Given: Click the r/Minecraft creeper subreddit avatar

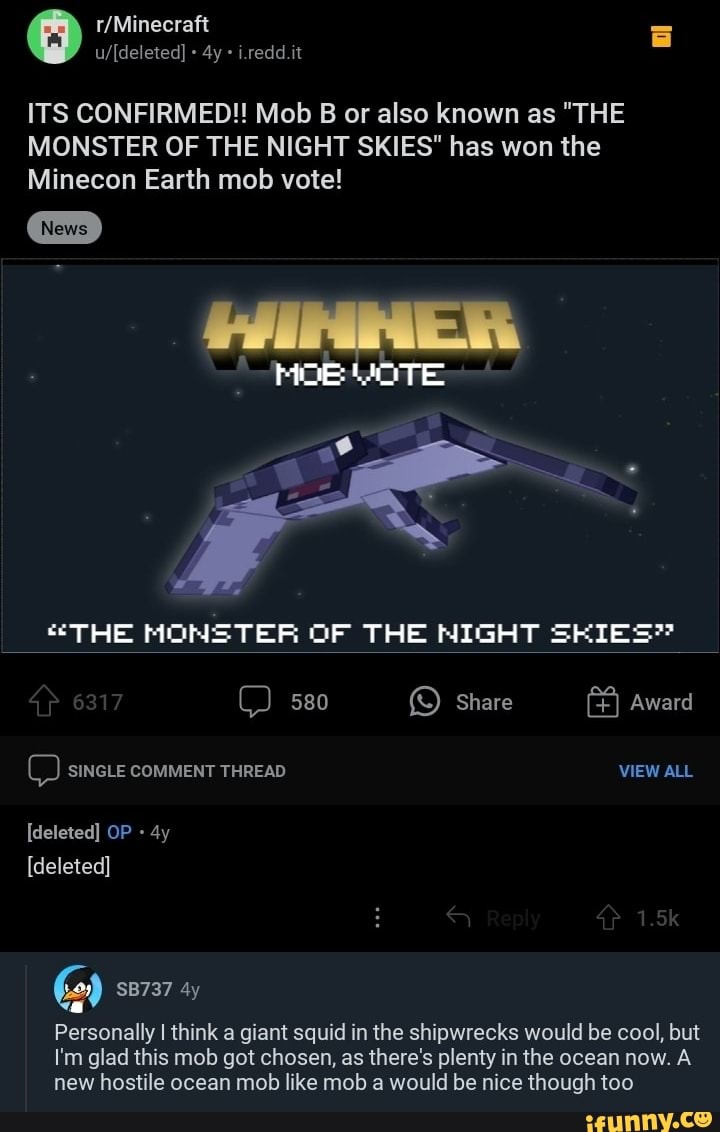Looking at the screenshot, I should click(x=52, y=38).
